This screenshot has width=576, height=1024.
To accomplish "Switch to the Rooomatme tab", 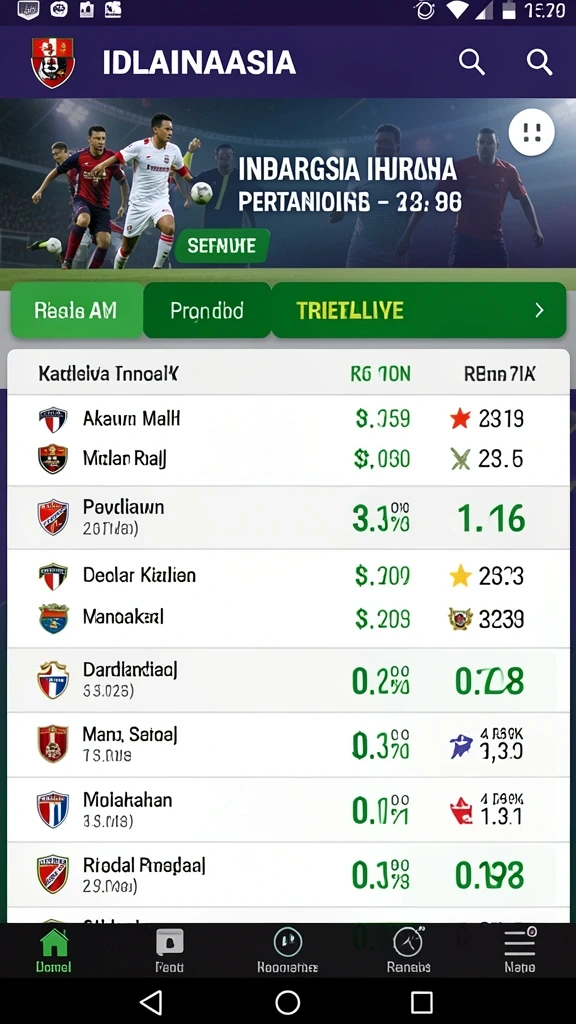I will coord(287,950).
